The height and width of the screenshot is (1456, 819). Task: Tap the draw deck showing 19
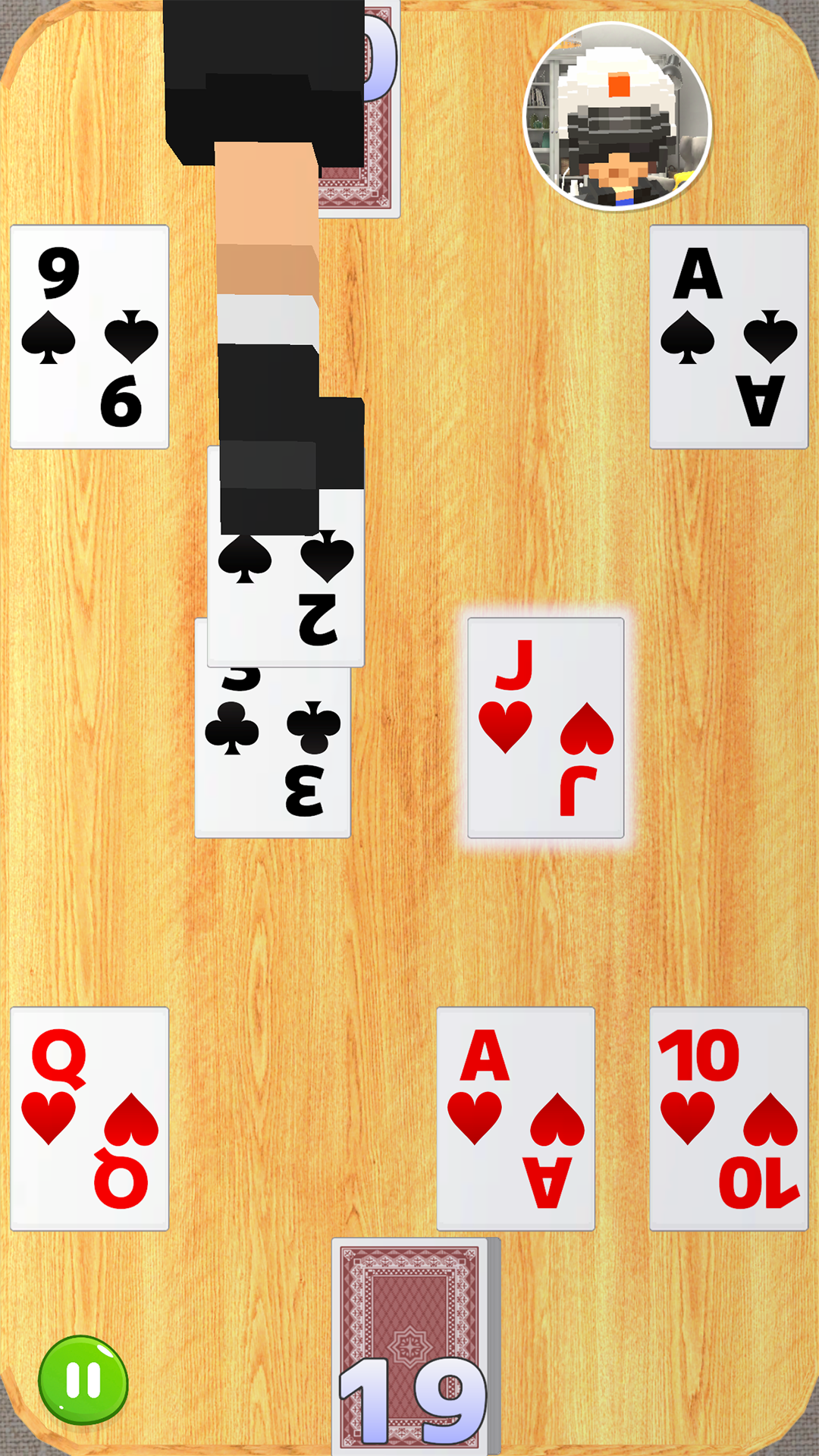point(416,1346)
